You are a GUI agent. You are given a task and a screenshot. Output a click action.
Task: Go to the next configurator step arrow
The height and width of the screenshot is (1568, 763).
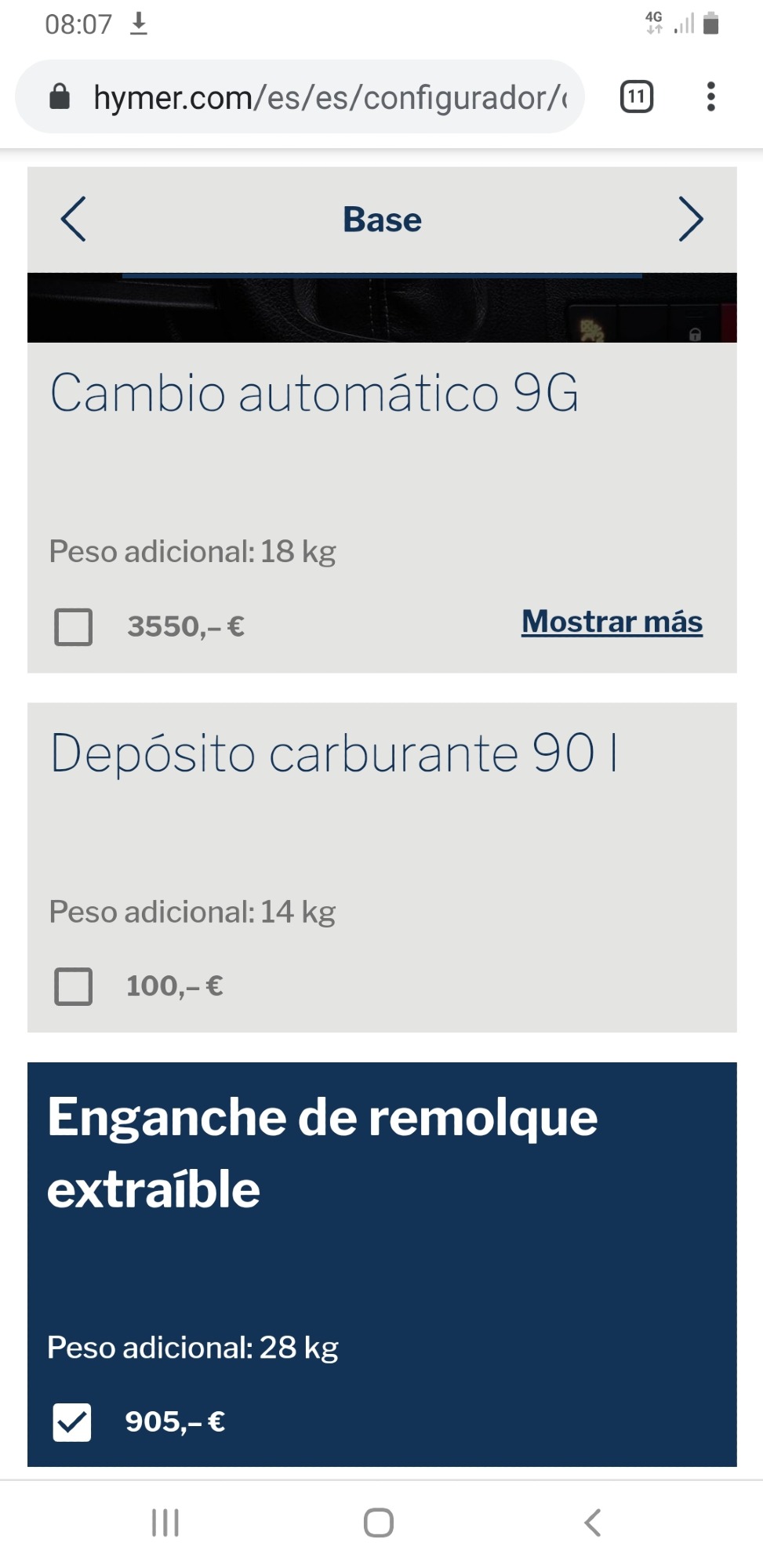(690, 219)
